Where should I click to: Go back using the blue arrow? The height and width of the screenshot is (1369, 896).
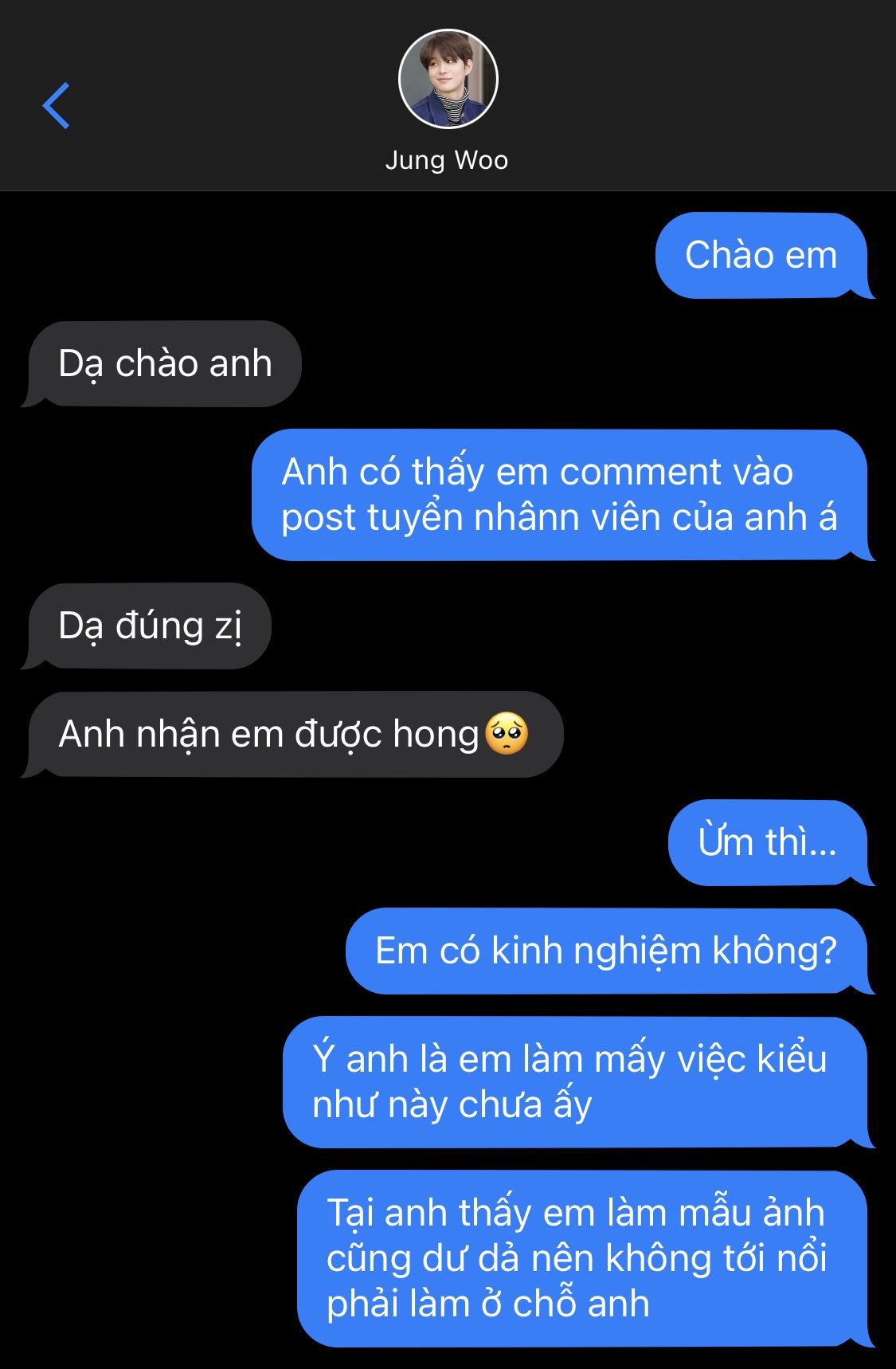pyautogui.click(x=56, y=105)
